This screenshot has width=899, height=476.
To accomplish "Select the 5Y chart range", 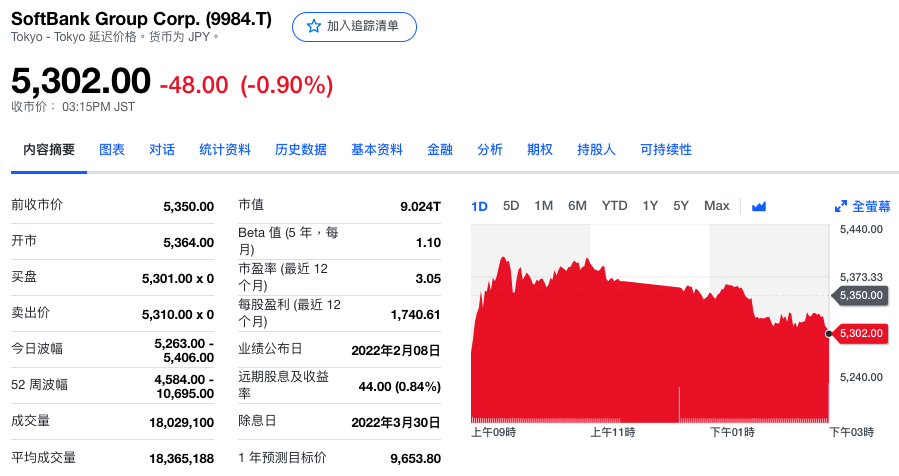I will coord(681,206).
